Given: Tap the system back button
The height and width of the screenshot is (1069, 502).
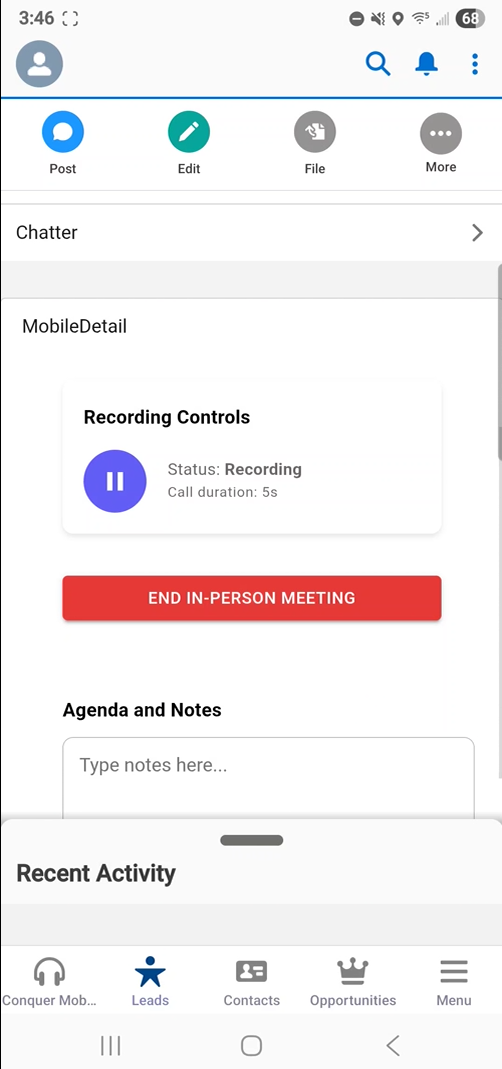Looking at the screenshot, I should pos(392,1045).
